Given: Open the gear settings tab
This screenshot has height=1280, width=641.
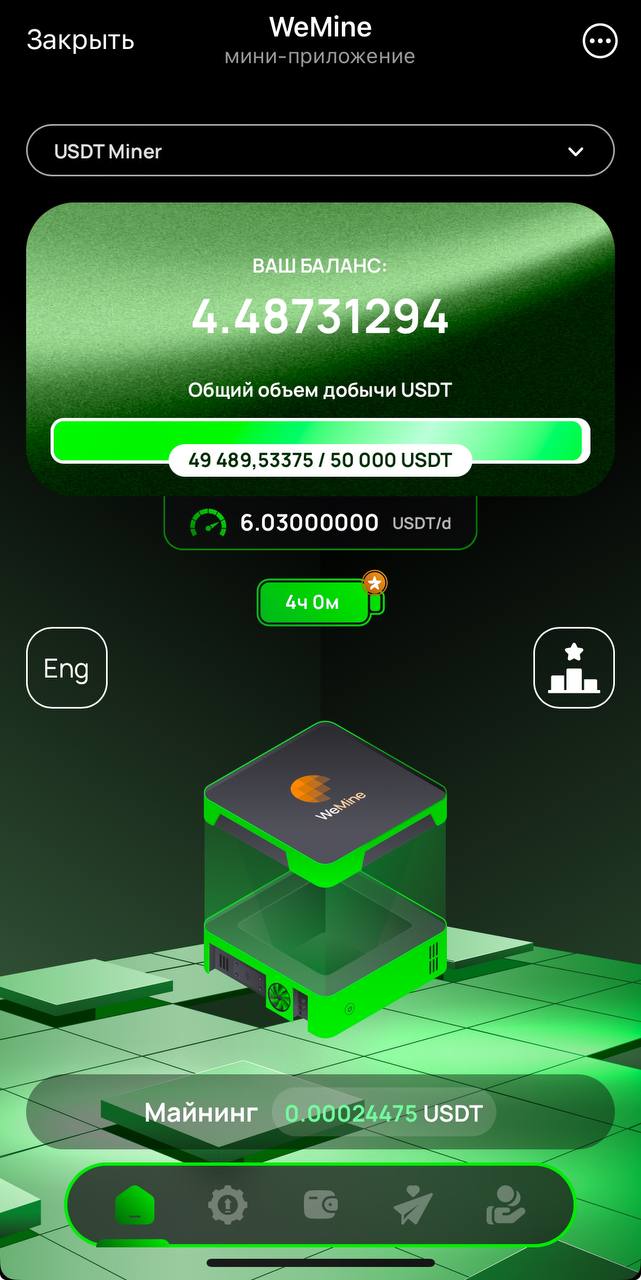Looking at the screenshot, I should click(x=228, y=1205).
